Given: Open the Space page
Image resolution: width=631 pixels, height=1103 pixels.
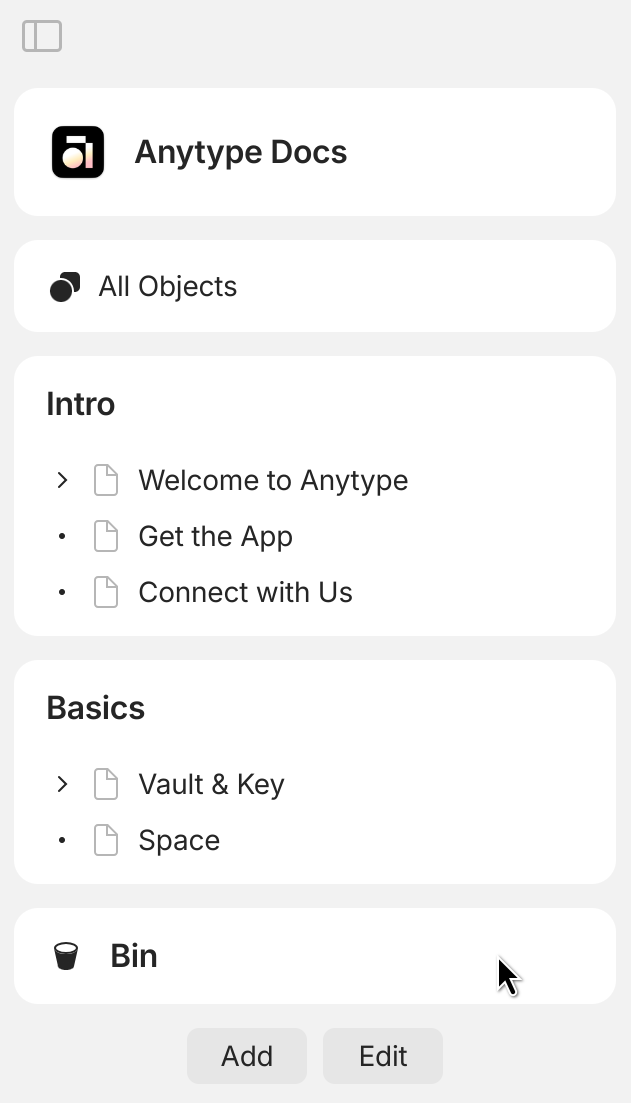Looking at the screenshot, I should (179, 841).
